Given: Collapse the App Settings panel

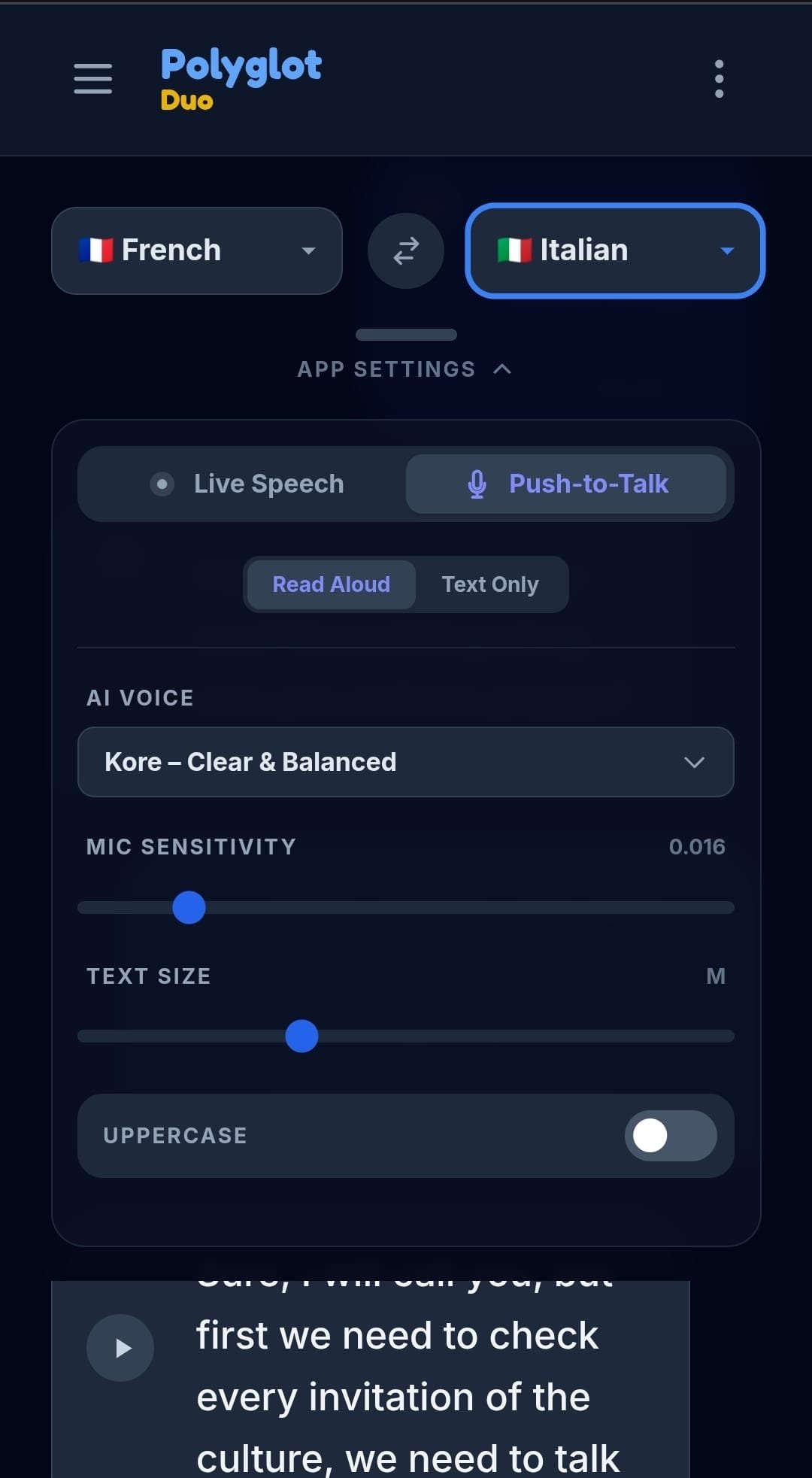Looking at the screenshot, I should [406, 369].
